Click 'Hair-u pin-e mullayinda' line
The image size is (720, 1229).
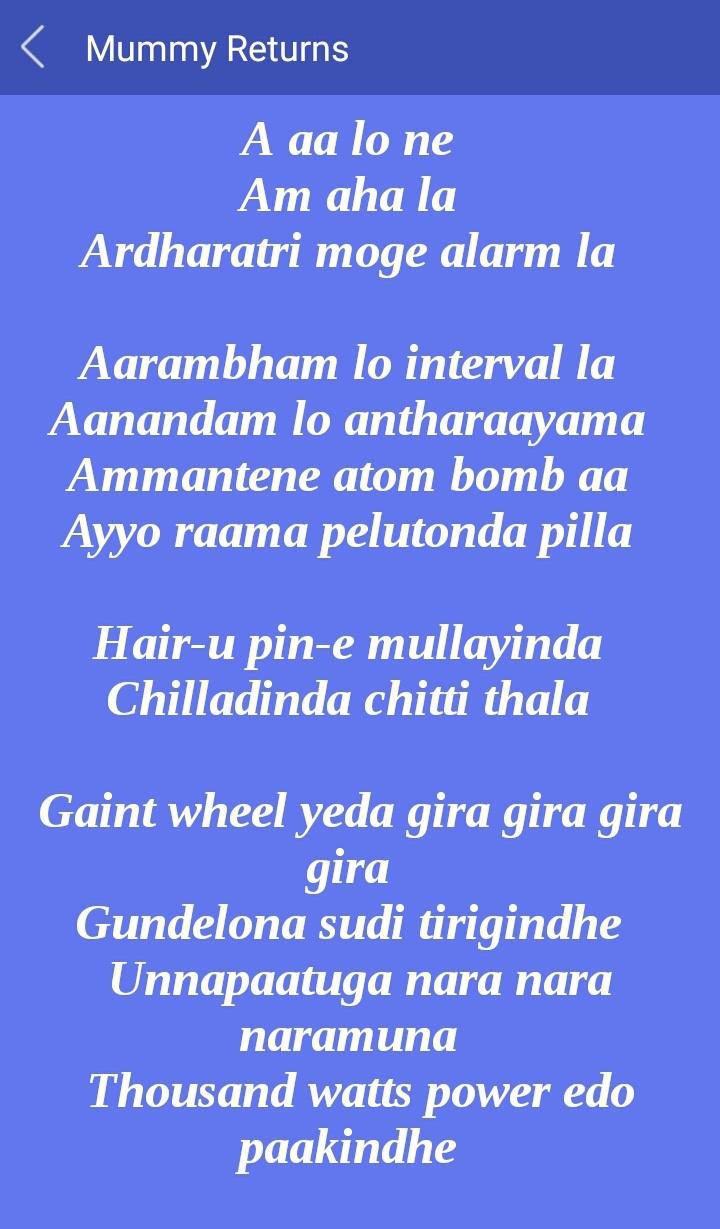348,643
